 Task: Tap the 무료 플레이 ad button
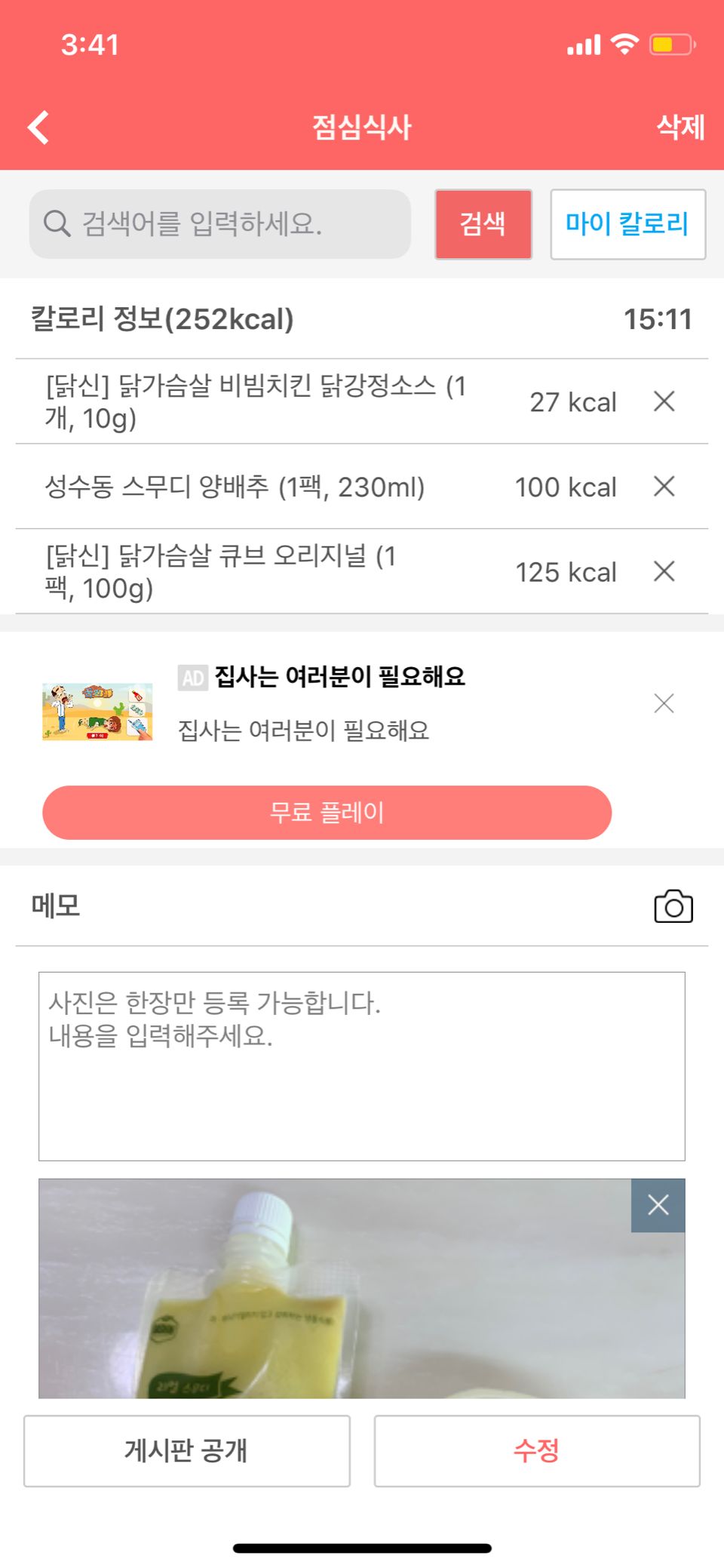point(327,813)
